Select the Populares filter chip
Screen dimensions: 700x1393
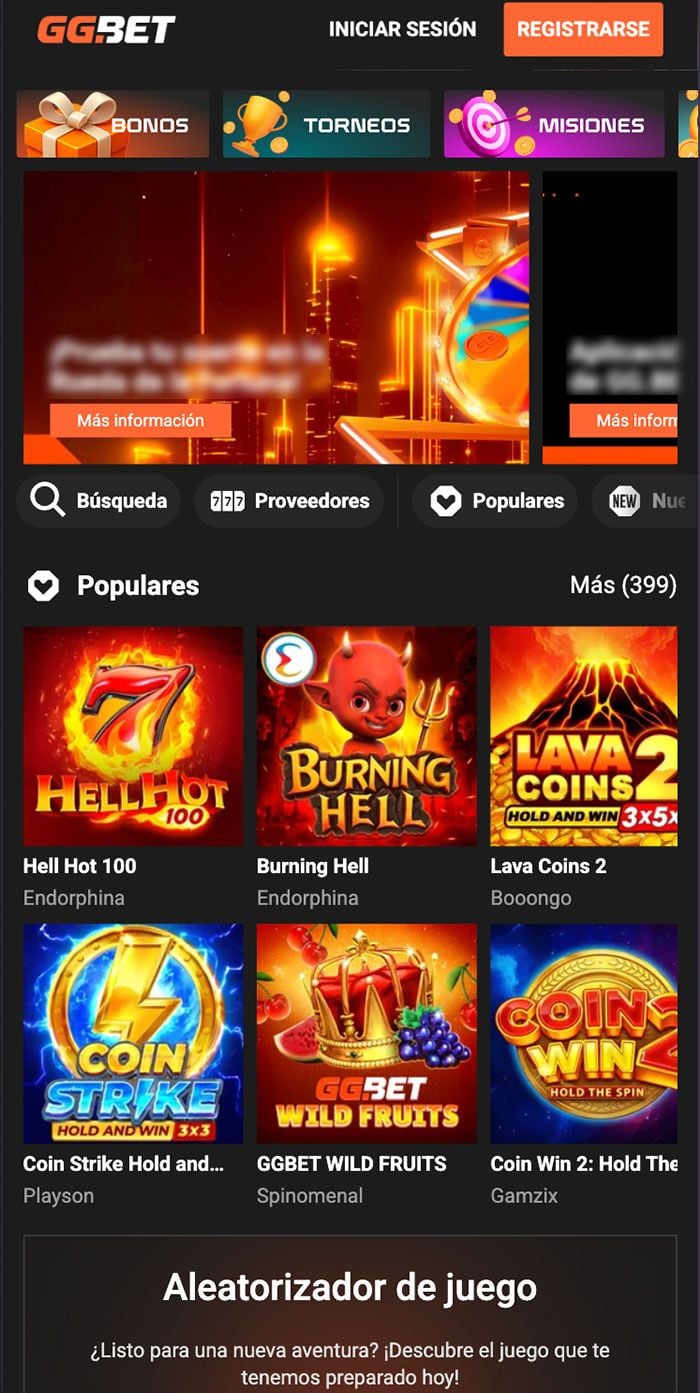496,501
